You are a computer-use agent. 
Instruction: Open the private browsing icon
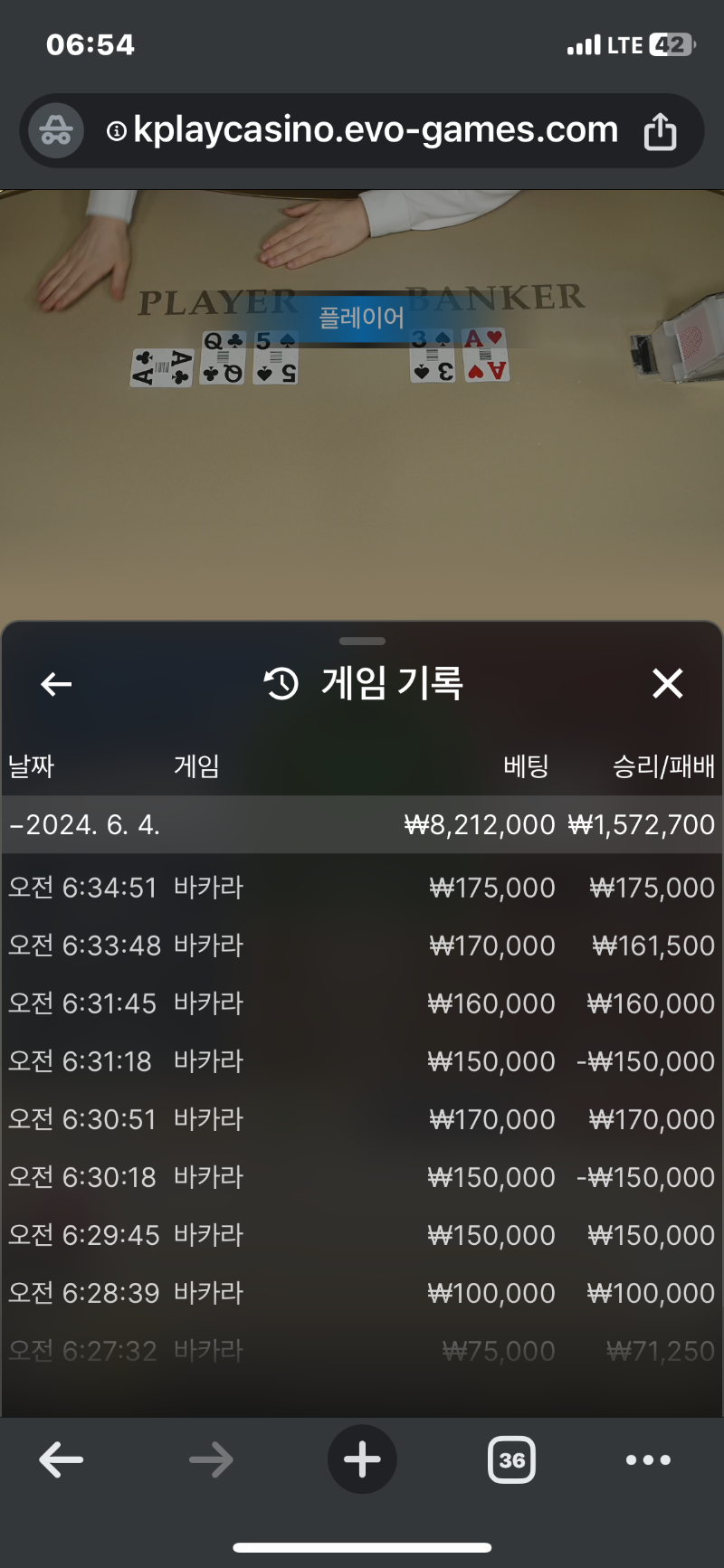pyautogui.click(x=56, y=131)
